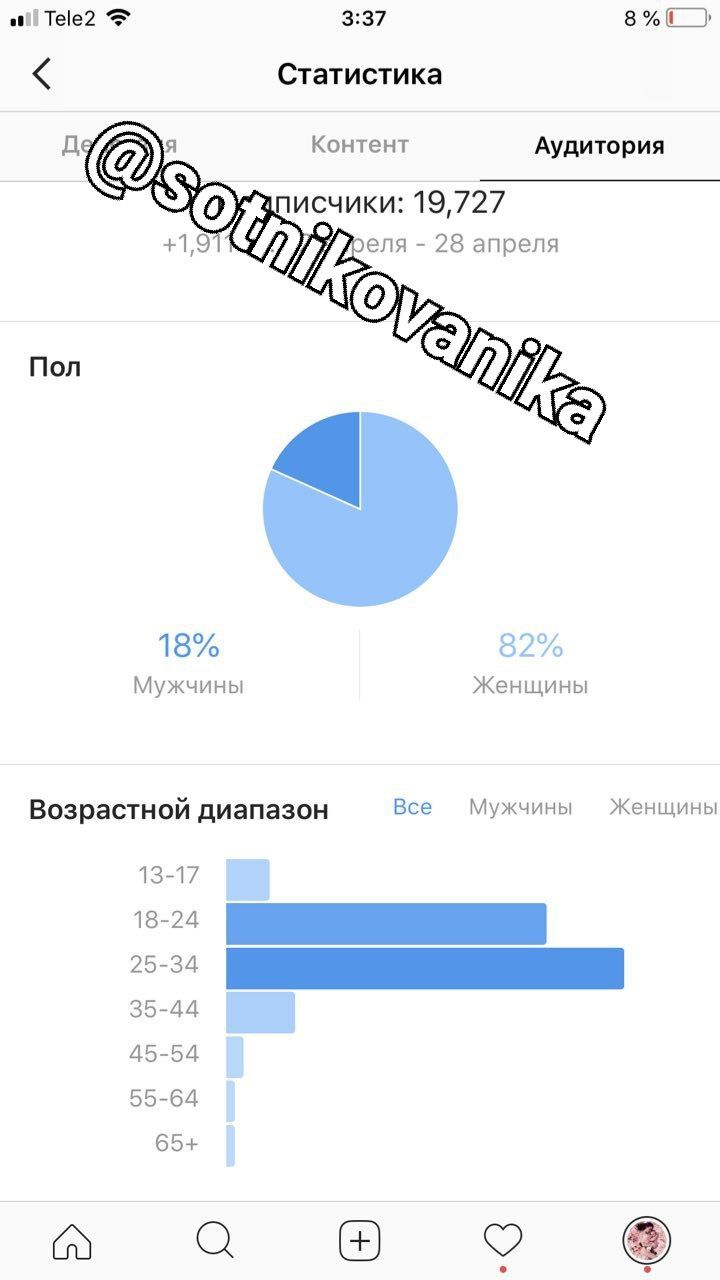Select the Аудитория tab
Viewport: 720px width, 1280px height.
(x=599, y=146)
